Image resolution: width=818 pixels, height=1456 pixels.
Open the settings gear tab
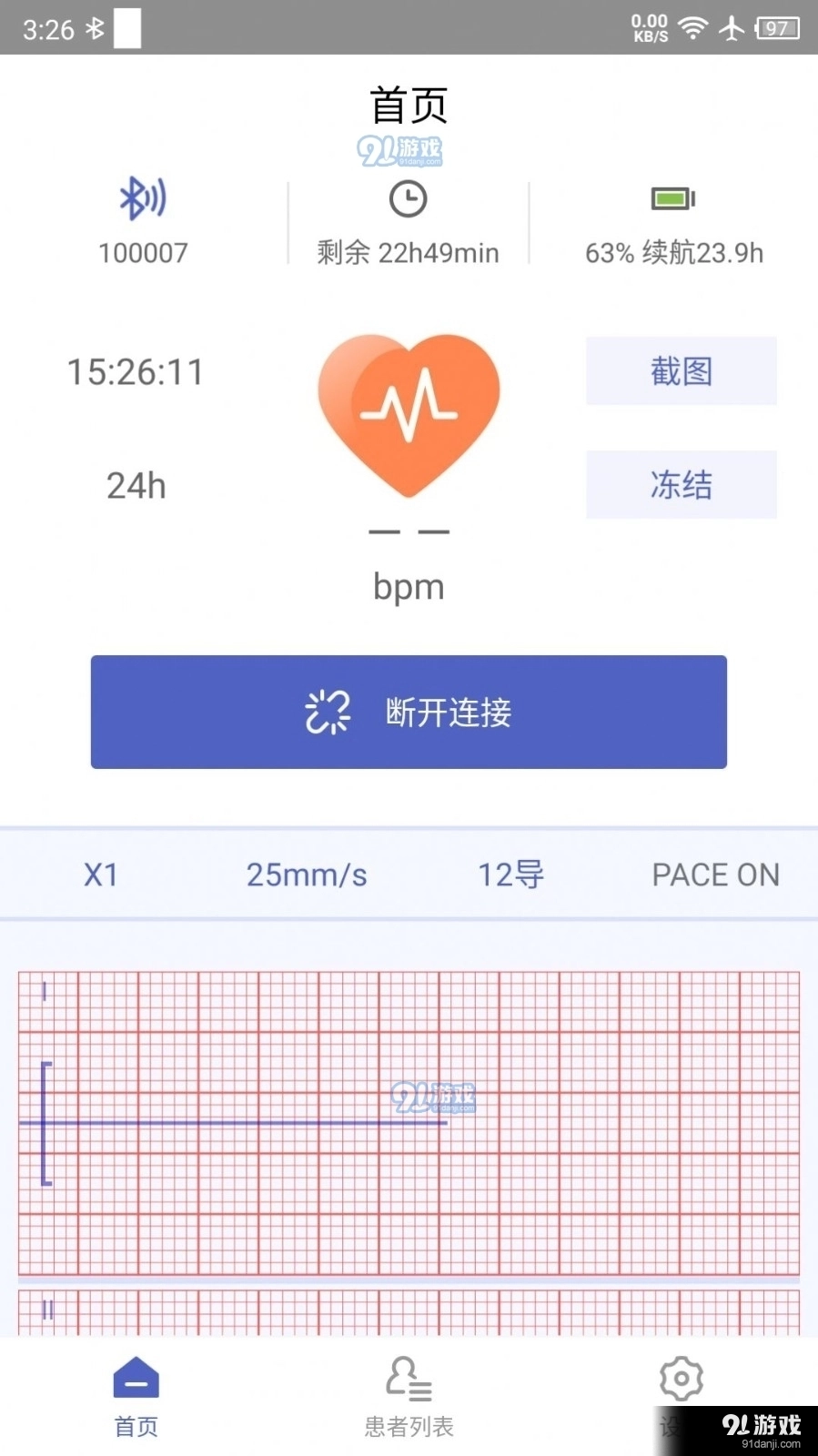(681, 1380)
